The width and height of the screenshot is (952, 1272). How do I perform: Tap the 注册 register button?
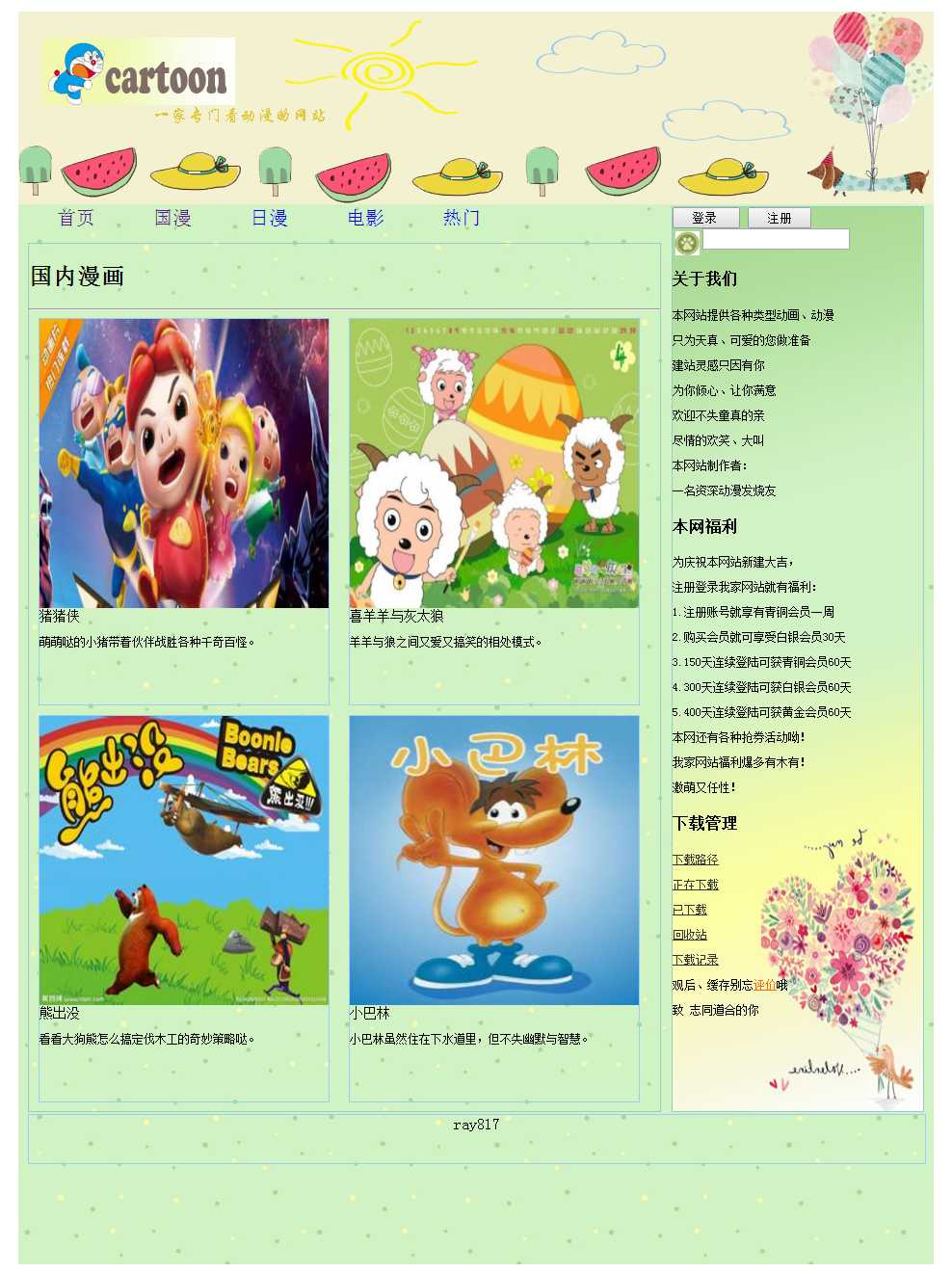779,218
